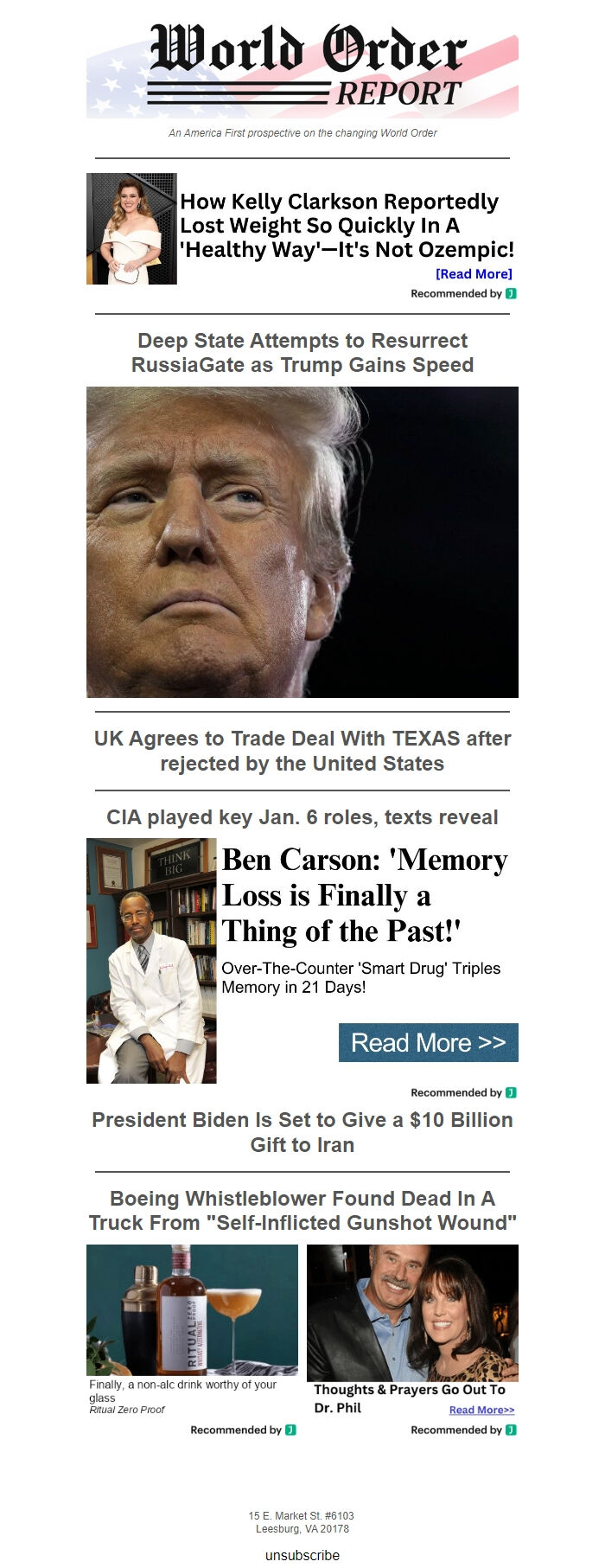Open Biden $10 Billion Iran gift story
Viewport: 605px width, 1568px height.
pos(302,1132)
